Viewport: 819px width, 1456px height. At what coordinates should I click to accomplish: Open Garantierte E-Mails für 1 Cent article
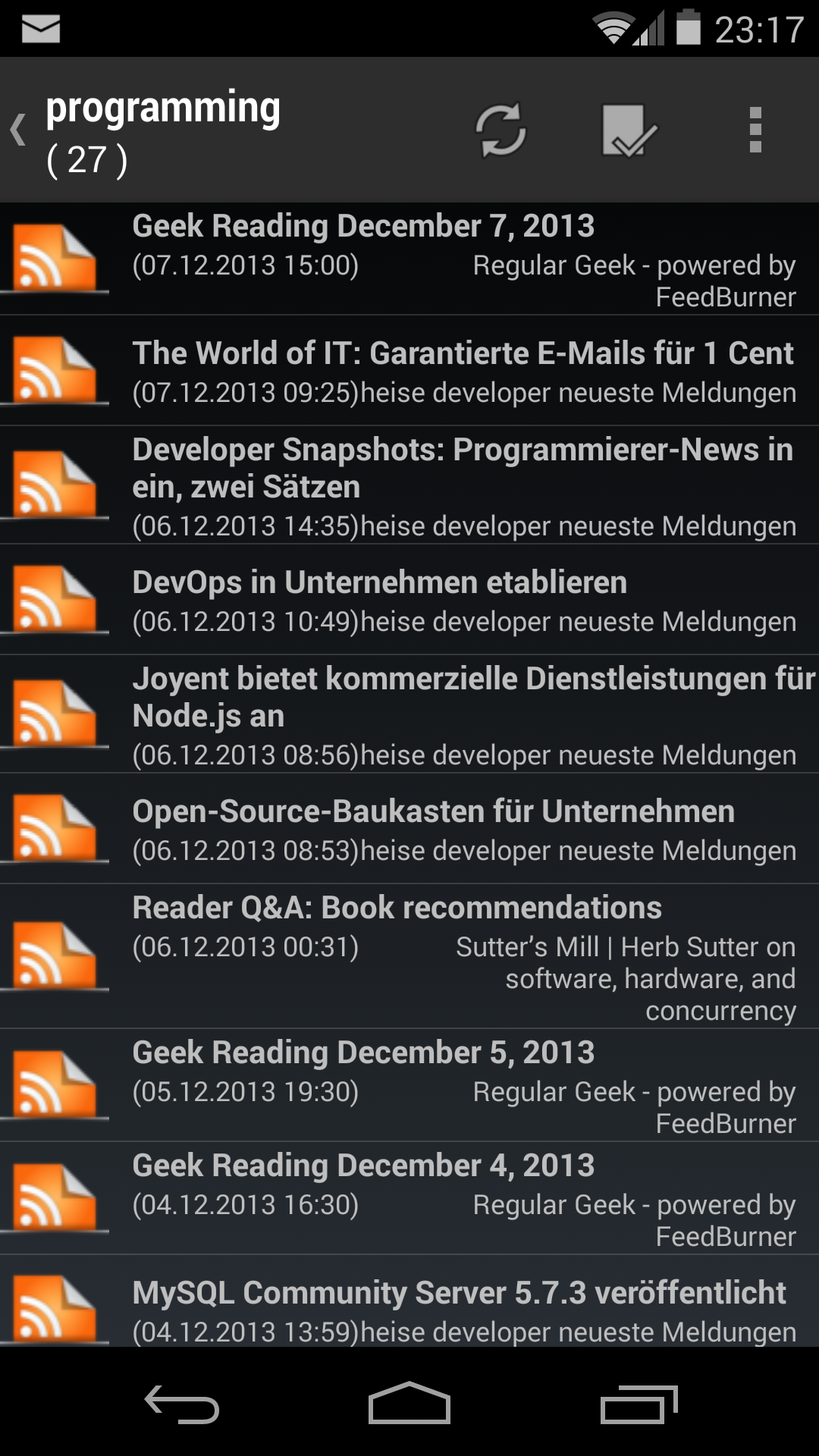[409, 370]
